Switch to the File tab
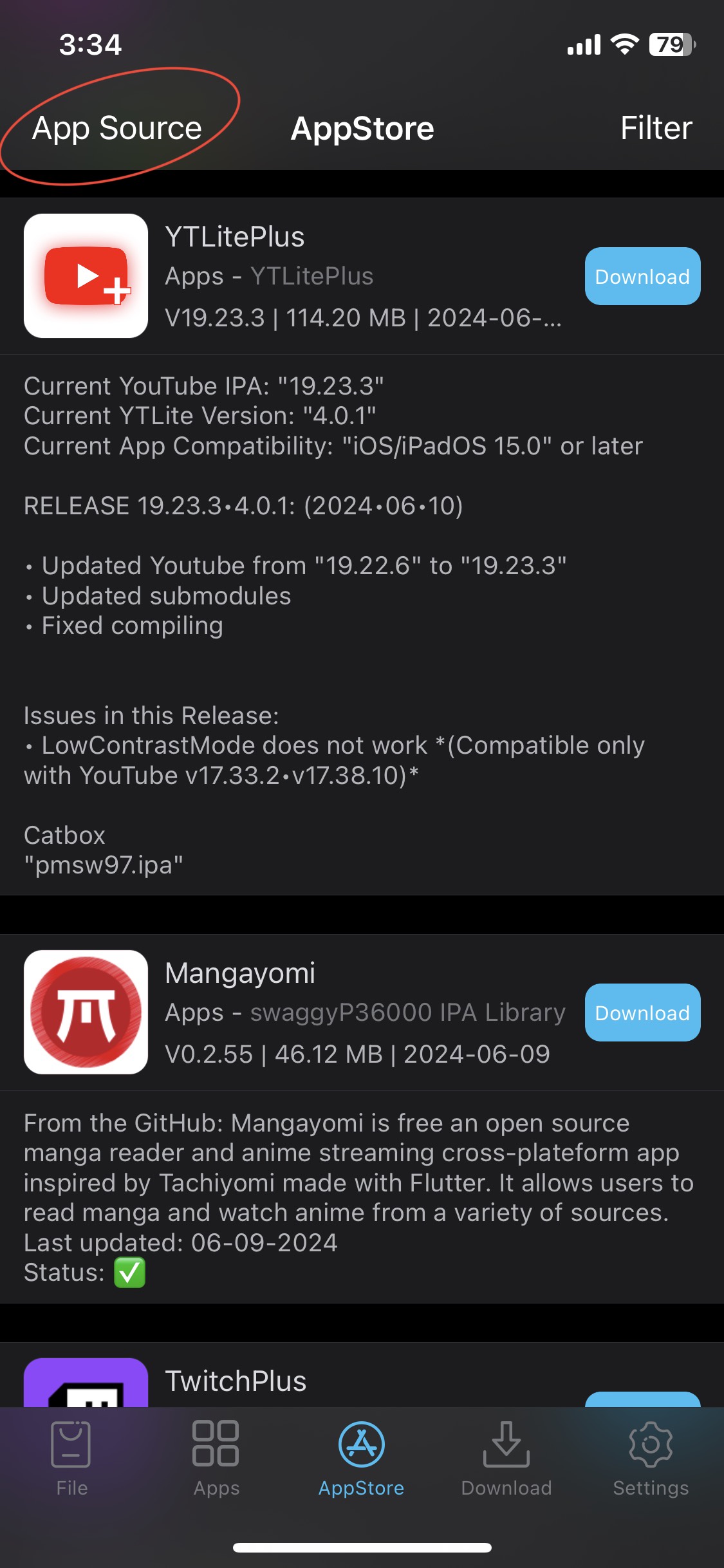Viewport: 724px width, 1568px height. (71, 1459)
